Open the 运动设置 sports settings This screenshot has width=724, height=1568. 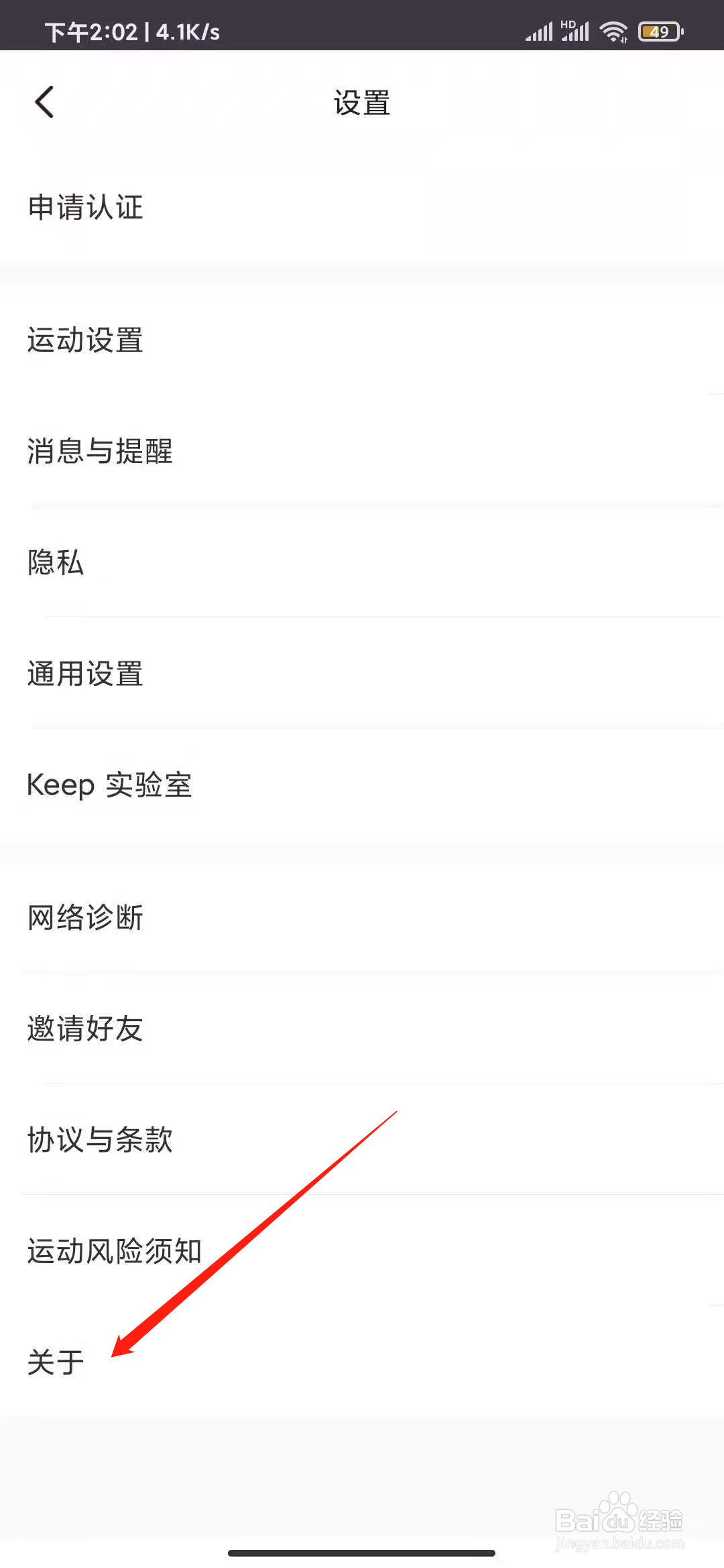coord(84,340)
